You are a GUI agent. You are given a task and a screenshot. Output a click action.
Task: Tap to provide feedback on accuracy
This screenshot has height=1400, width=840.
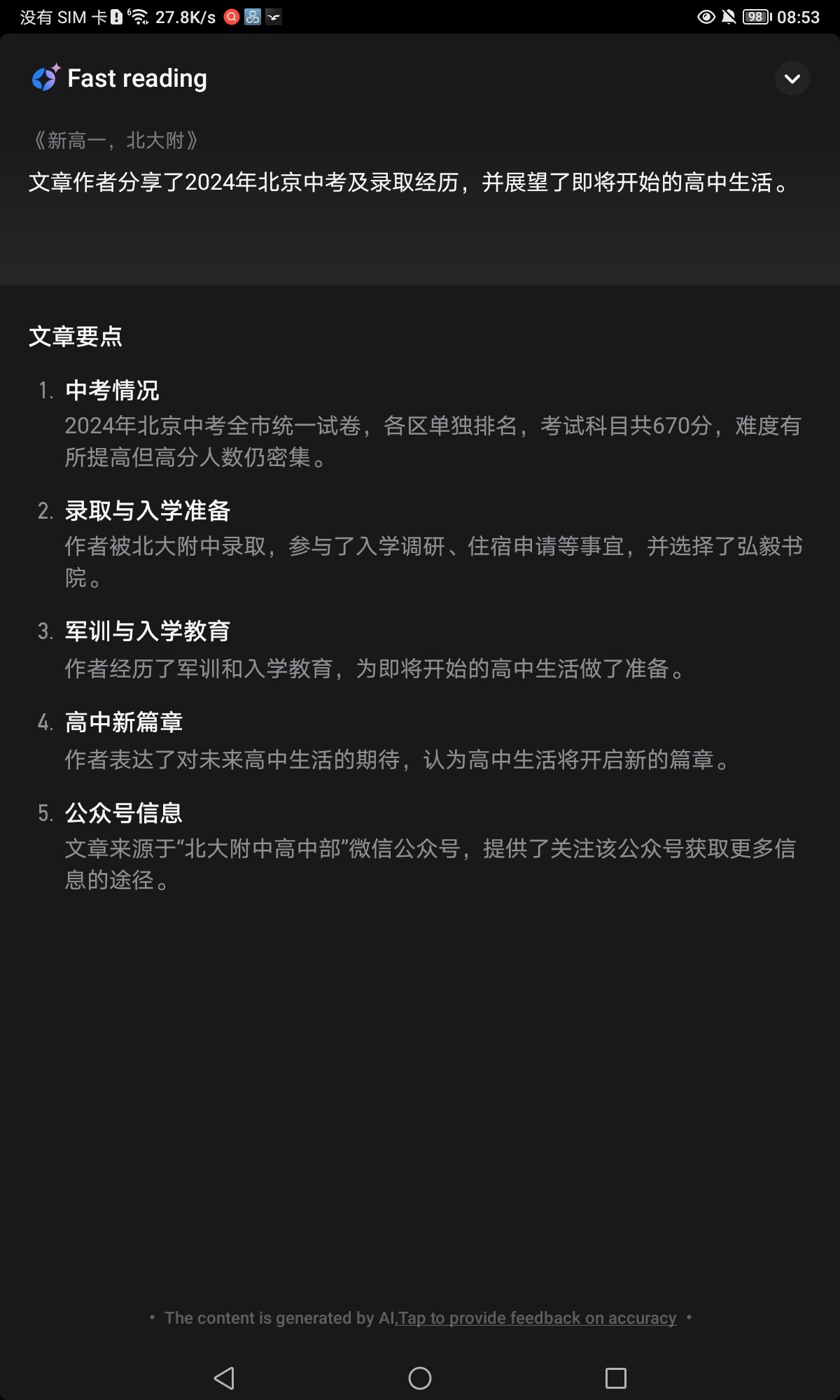pyautogui.click(x=537, y=1318)
